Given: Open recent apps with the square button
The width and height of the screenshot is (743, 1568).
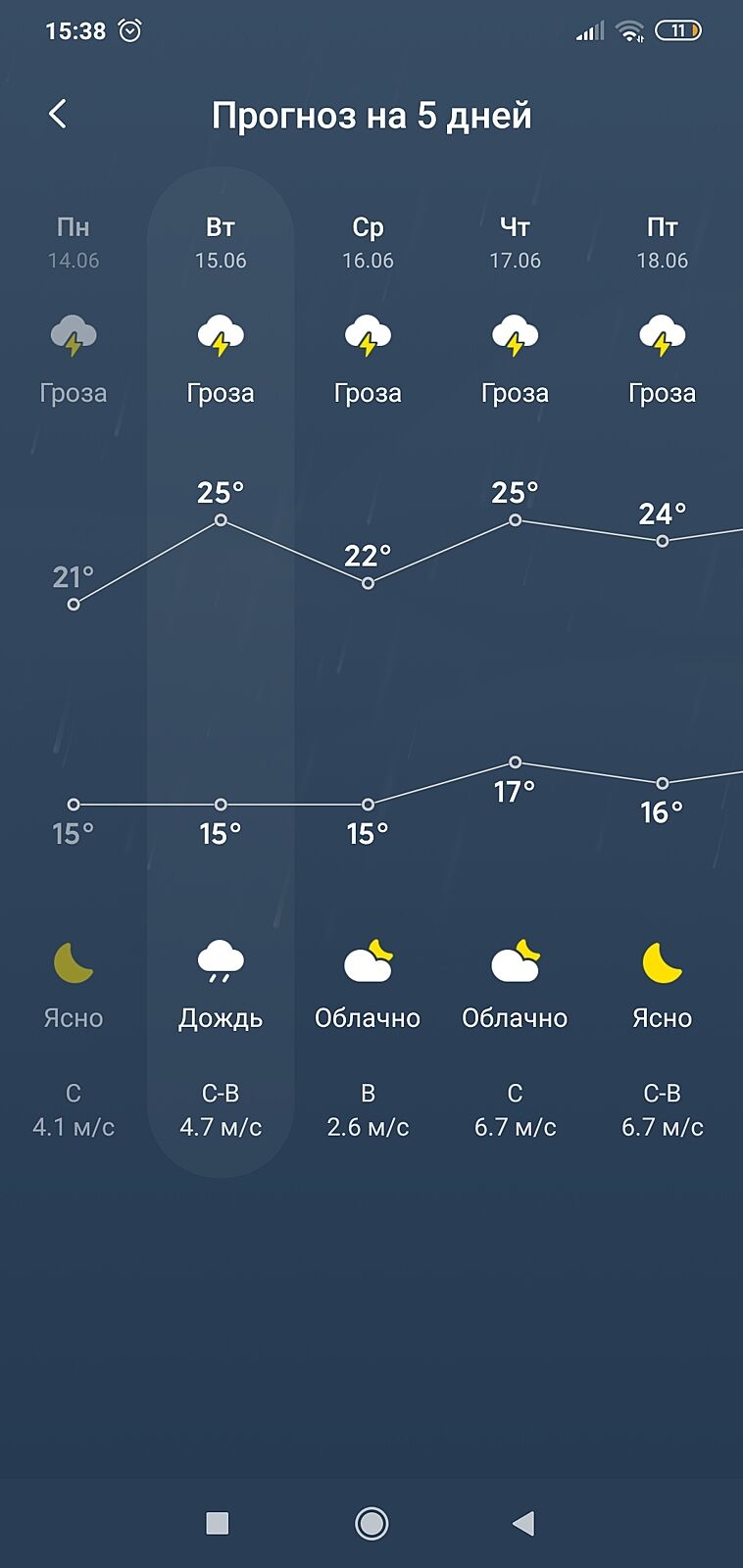Looking at the screenshot, I should [218, 1523].
